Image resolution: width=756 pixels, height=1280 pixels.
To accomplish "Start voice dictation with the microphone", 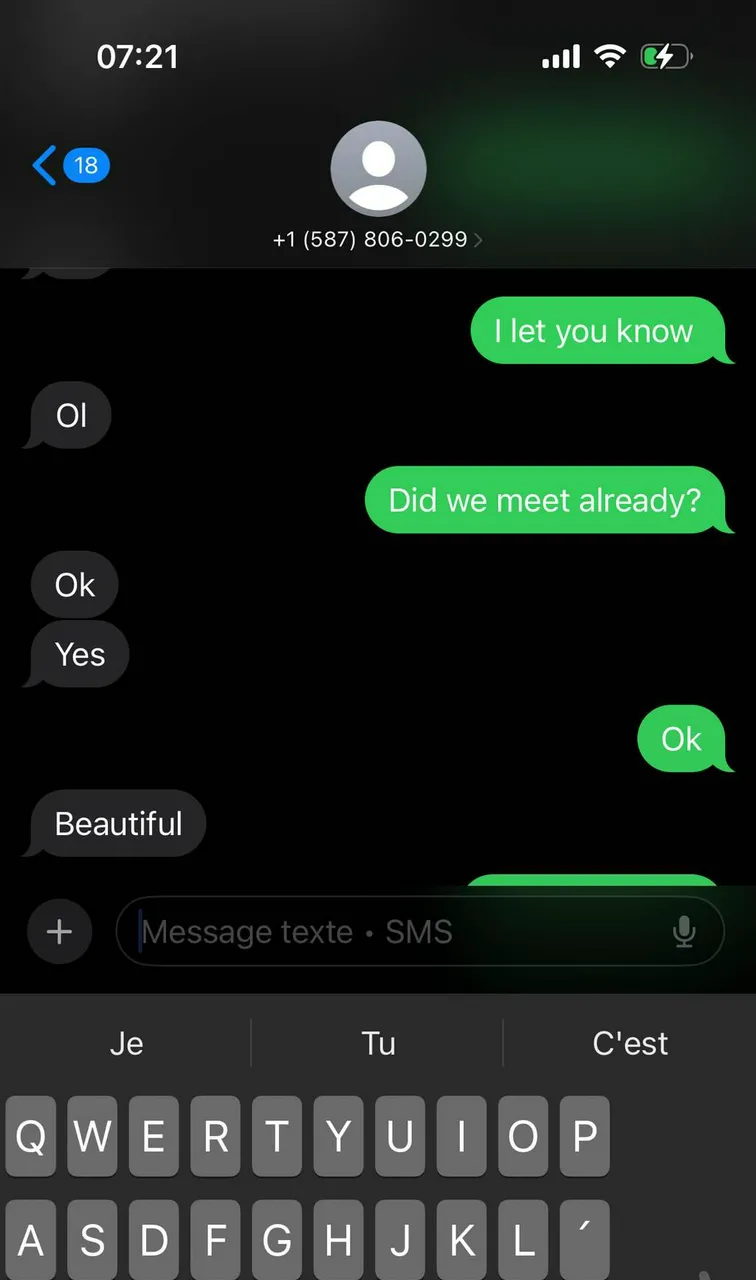I will [x=684, y=932].
